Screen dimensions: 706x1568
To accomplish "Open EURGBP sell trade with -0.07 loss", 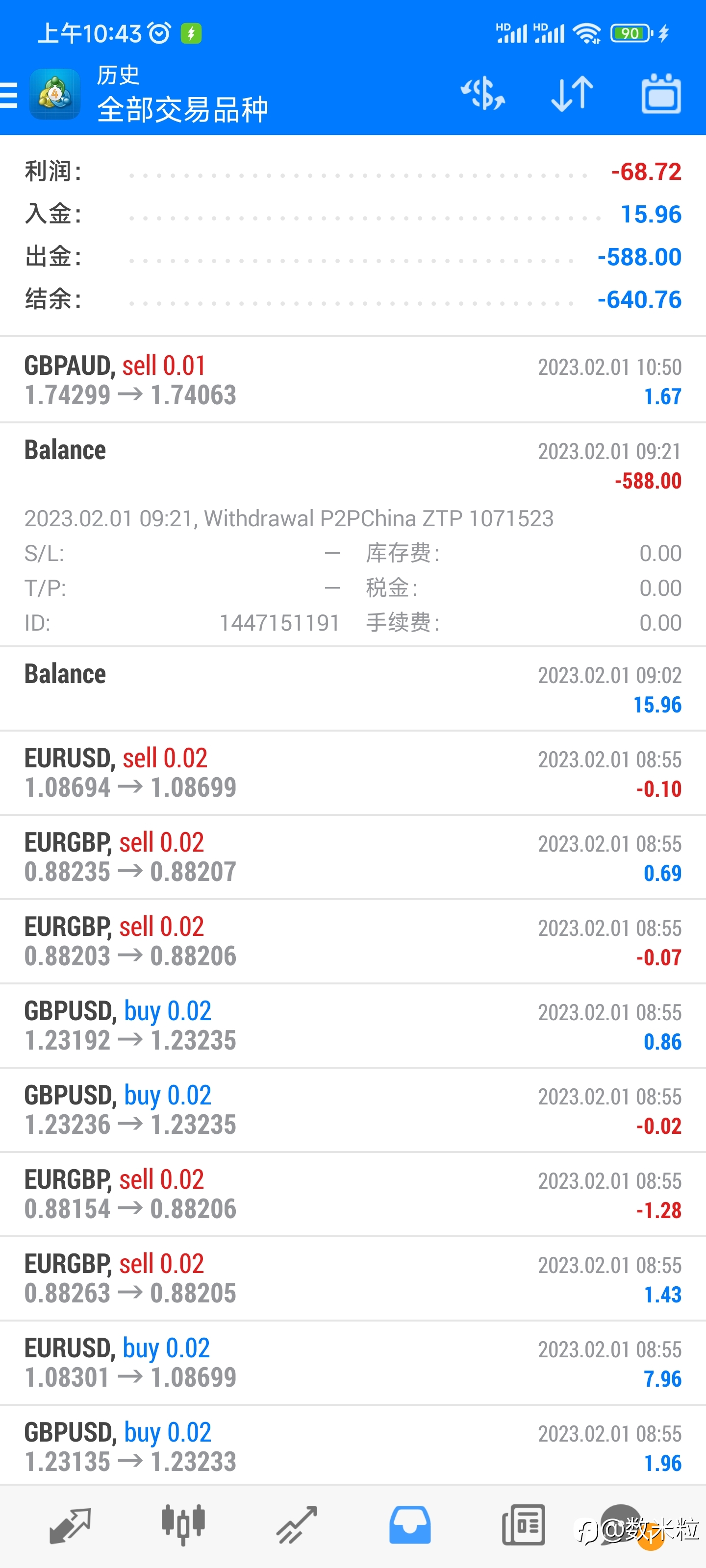I will tap(353, 942).
